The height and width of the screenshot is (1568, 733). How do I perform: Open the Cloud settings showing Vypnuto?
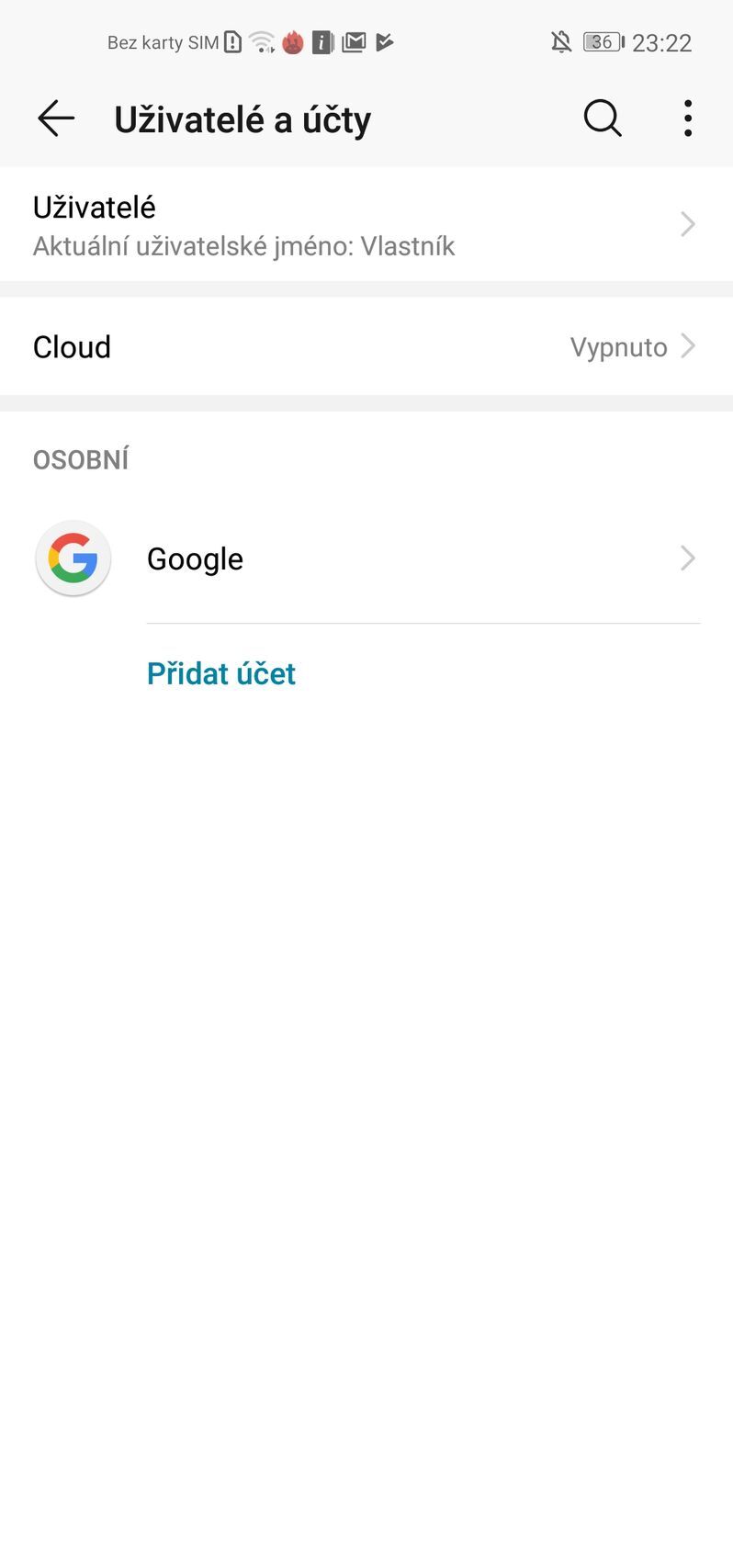(367, 346)
